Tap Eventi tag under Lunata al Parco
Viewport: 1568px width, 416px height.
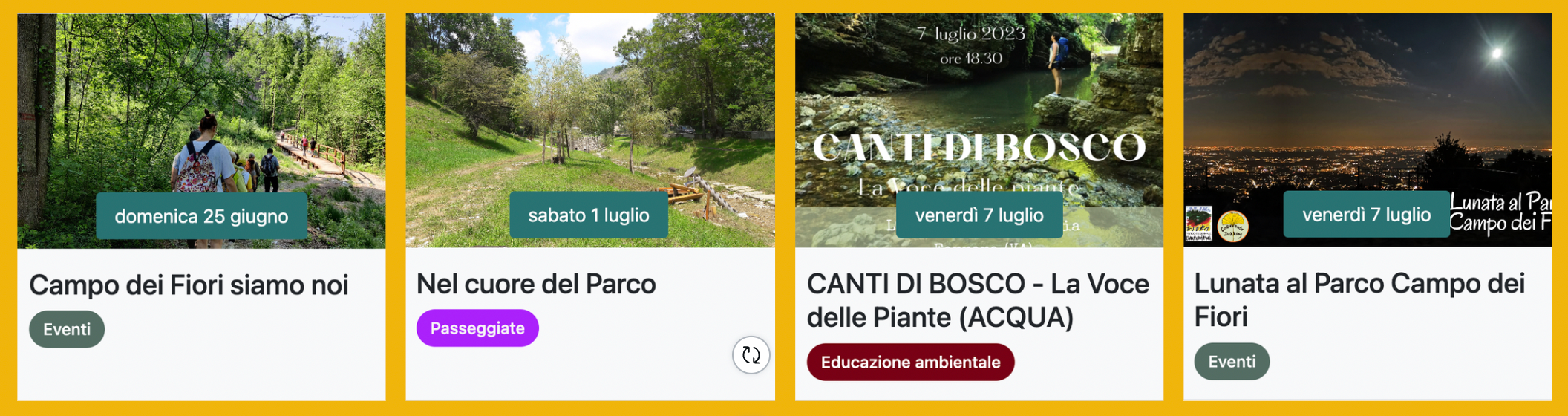tap(1232, 362)
